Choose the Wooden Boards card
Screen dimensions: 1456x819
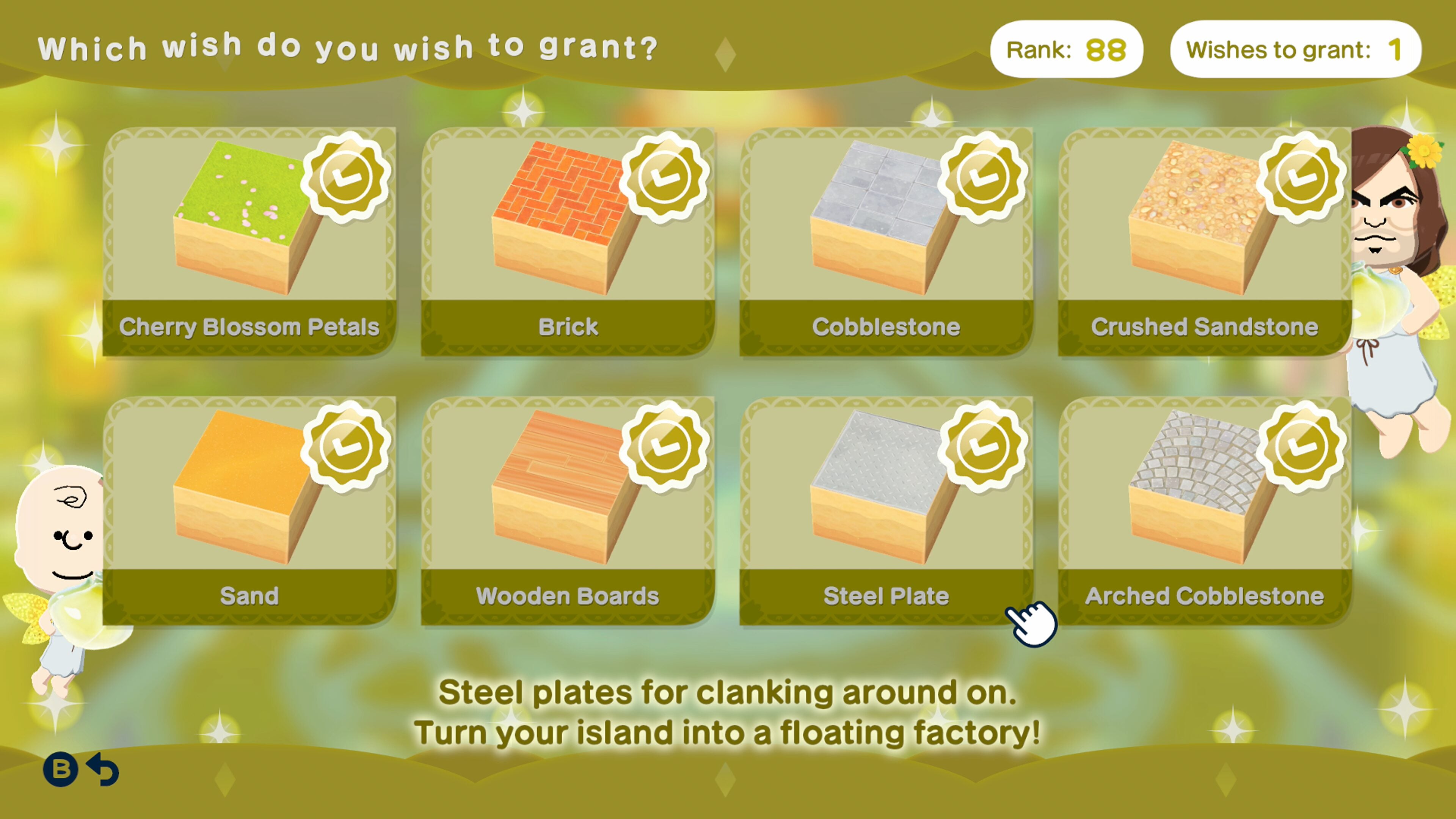(568, 510)
